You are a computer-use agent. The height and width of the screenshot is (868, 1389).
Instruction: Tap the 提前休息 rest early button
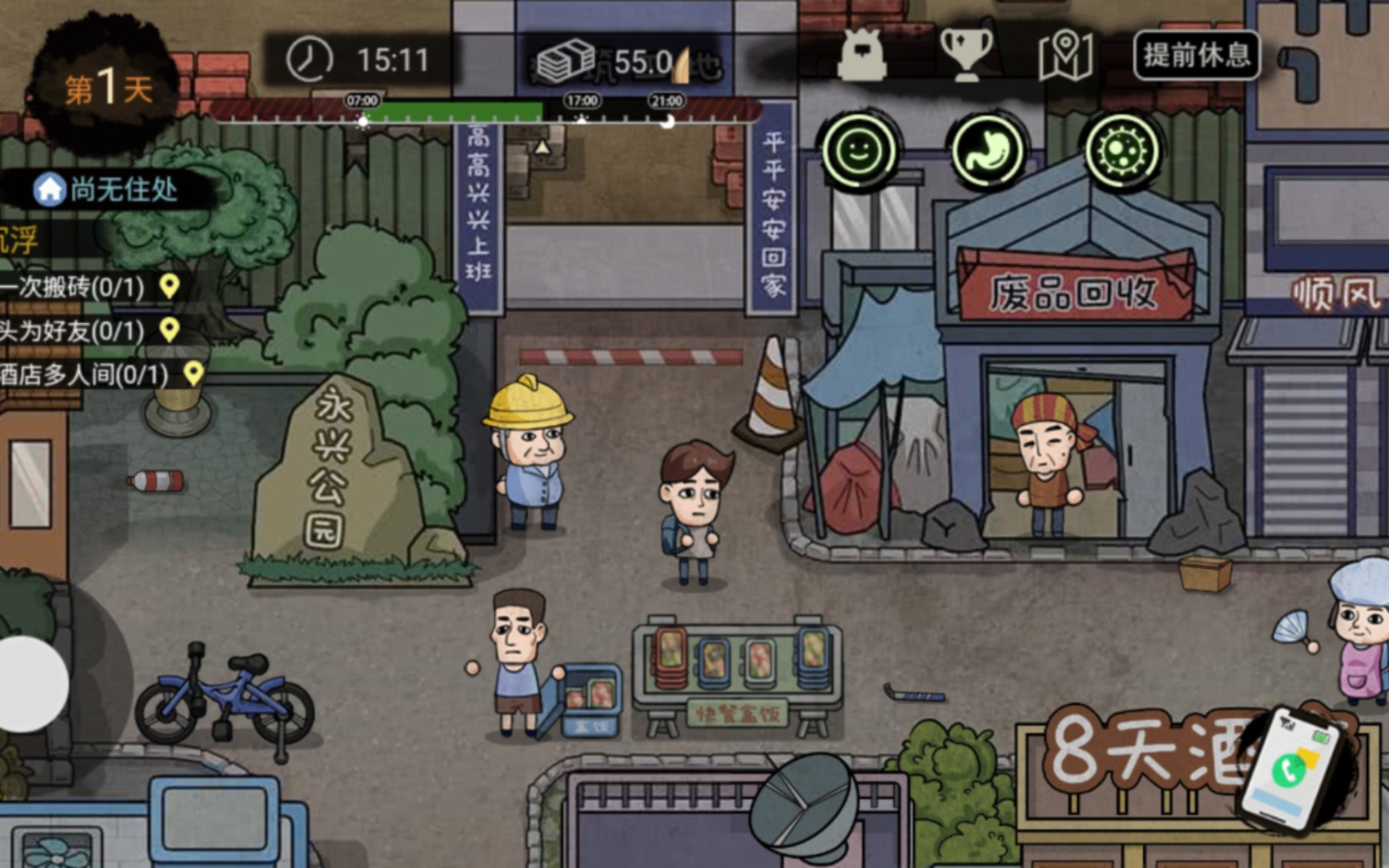1196,55
